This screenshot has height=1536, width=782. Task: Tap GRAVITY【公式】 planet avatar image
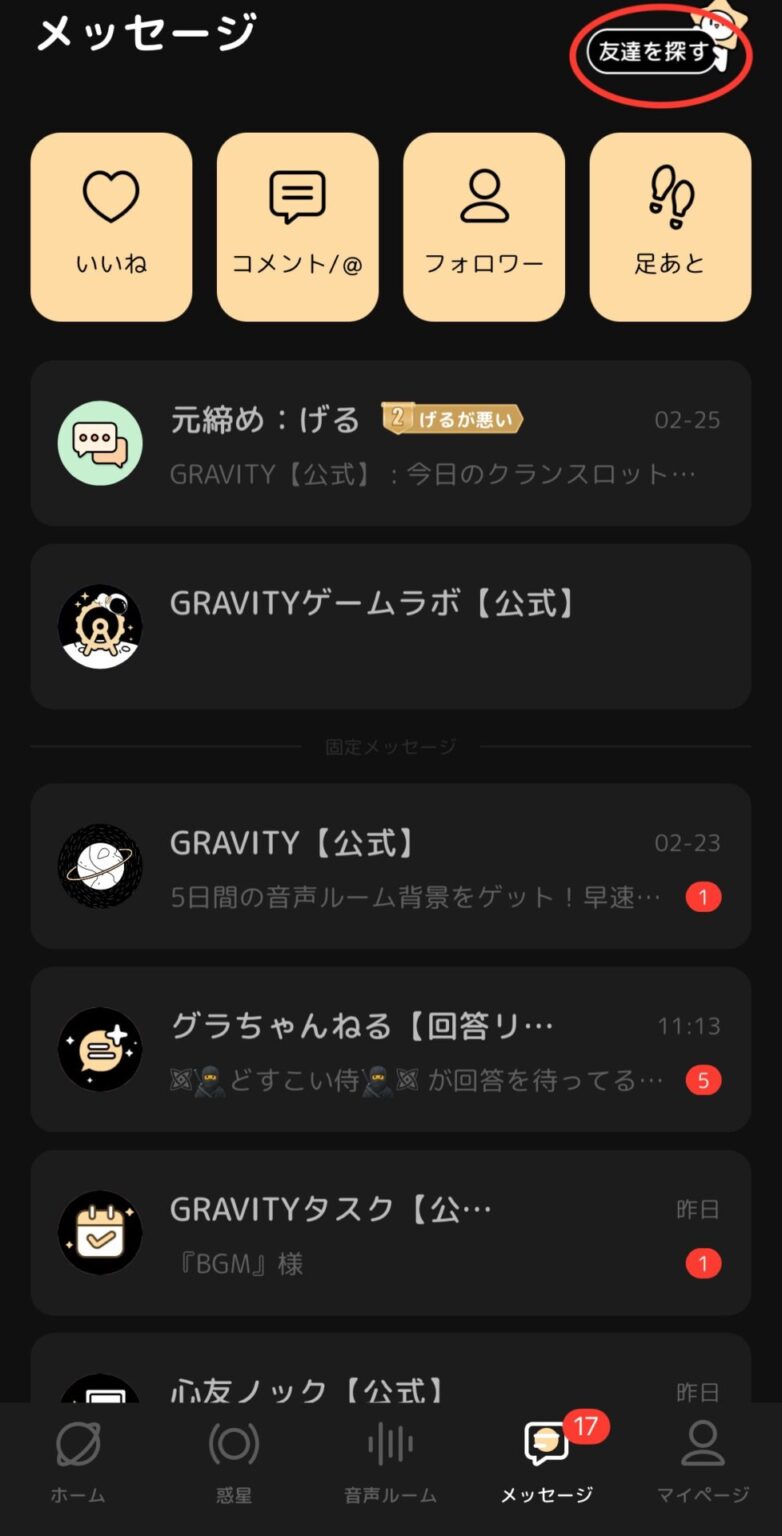pyautogui.click(x=100, y=865)
